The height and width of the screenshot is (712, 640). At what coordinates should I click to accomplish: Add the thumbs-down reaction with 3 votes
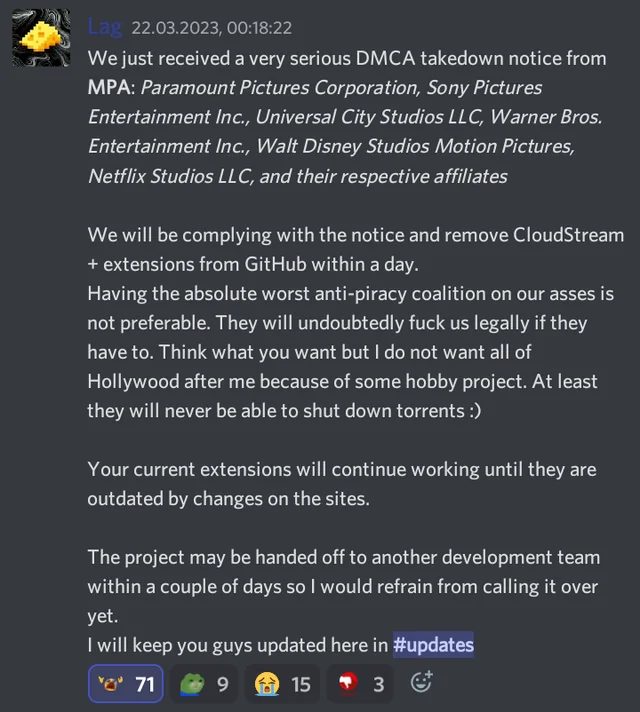coord(360,685)
